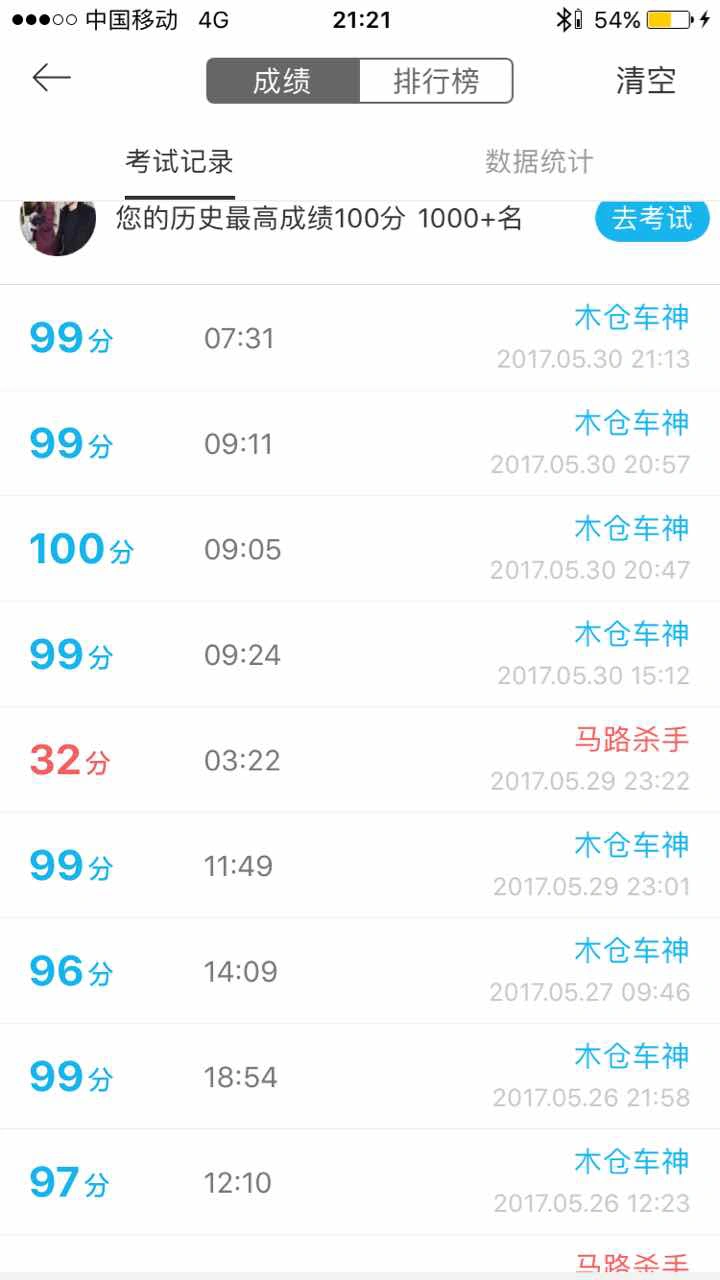Switch to the 排行榜 segment

click(436, 81)
